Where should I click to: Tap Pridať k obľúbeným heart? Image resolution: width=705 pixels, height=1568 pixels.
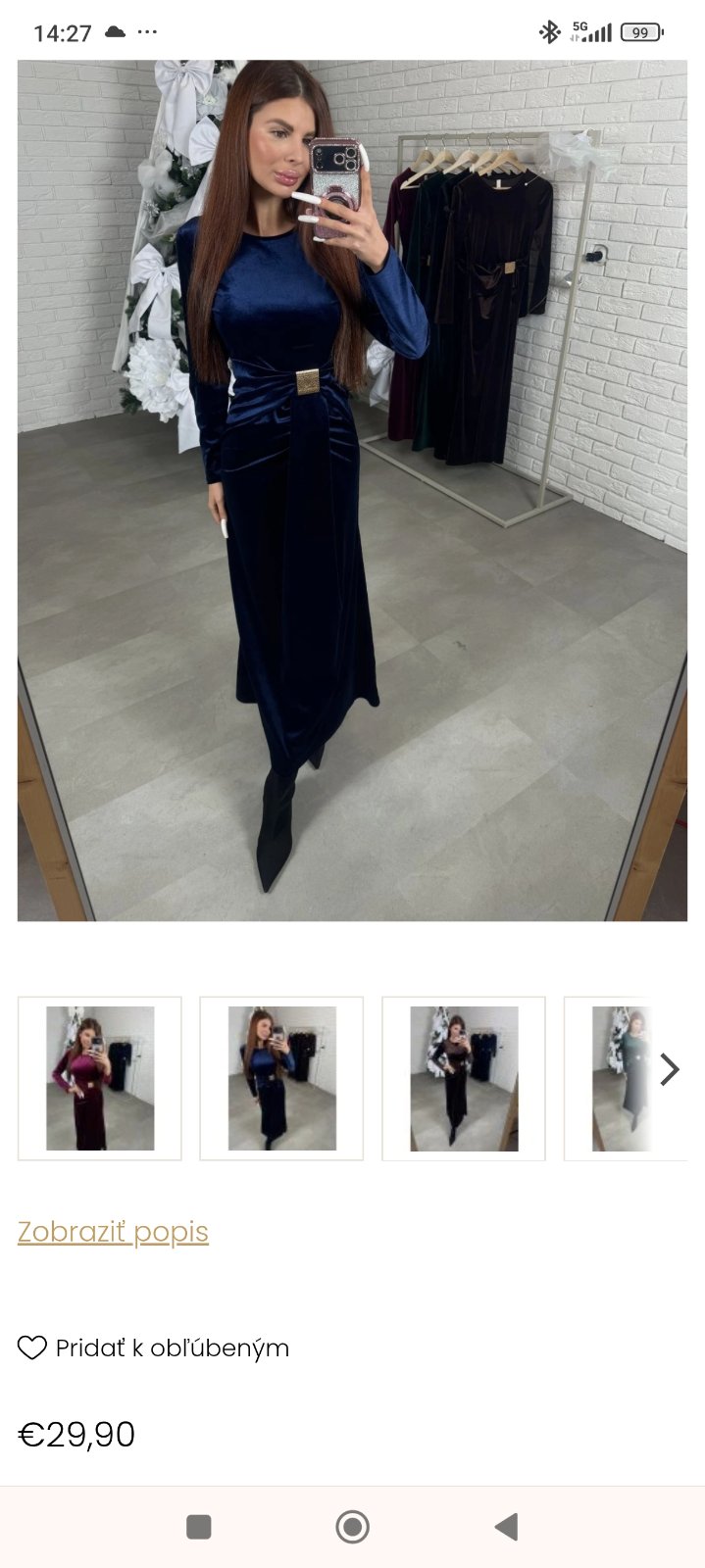[x=32, y=1348]
